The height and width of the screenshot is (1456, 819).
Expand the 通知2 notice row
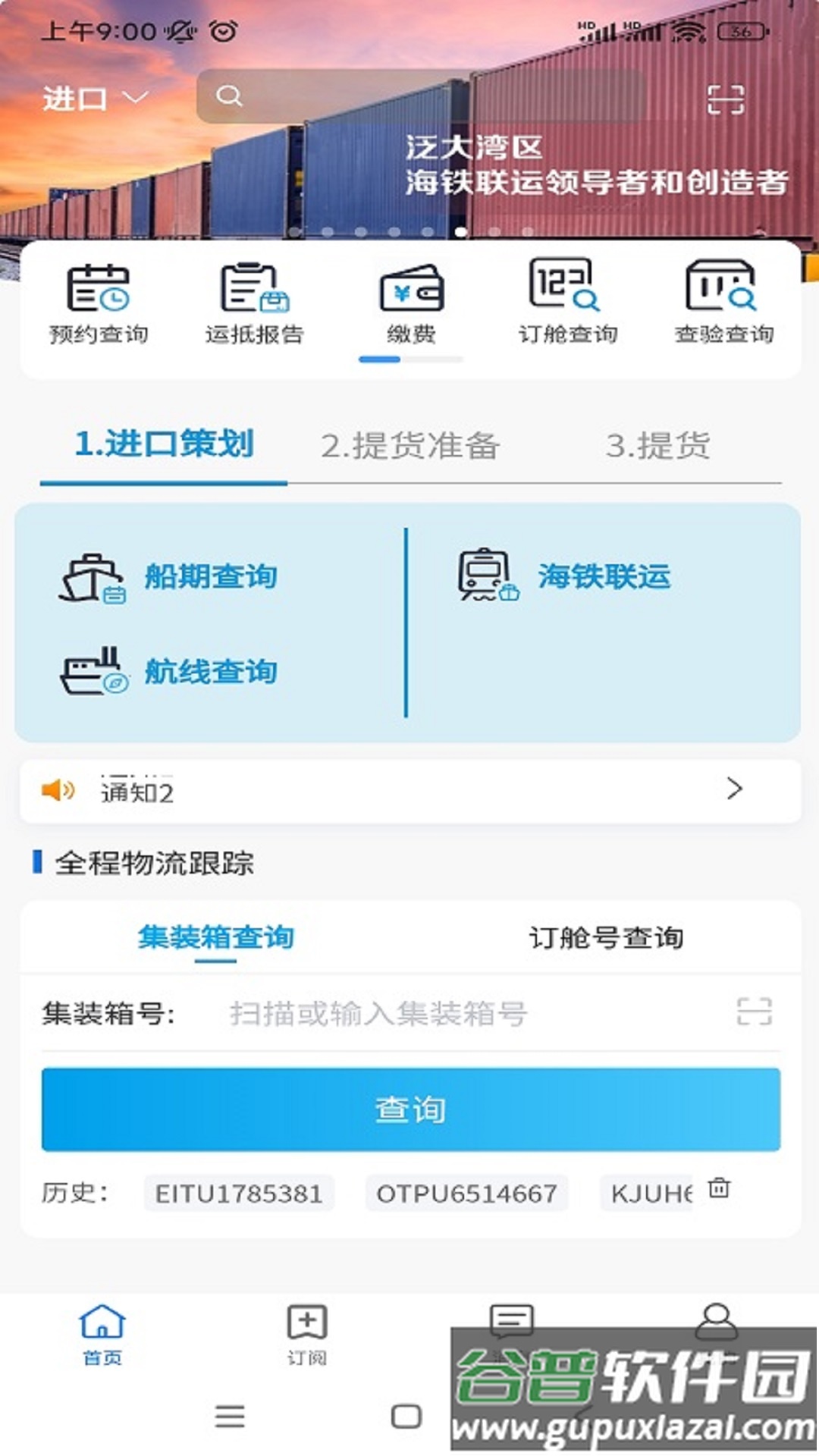click(409, 791)
